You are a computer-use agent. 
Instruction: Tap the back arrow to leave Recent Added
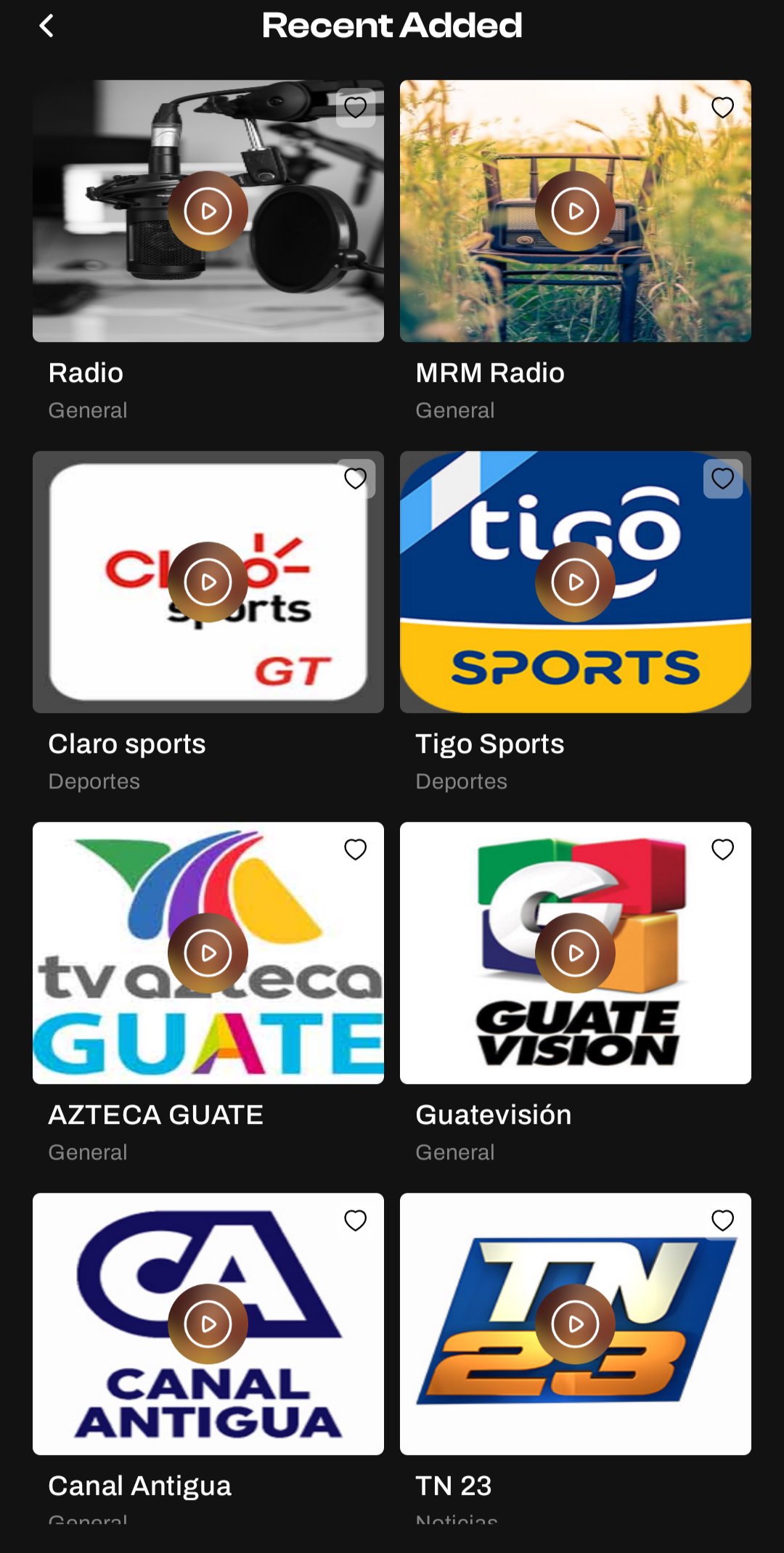tap(48, 25)
